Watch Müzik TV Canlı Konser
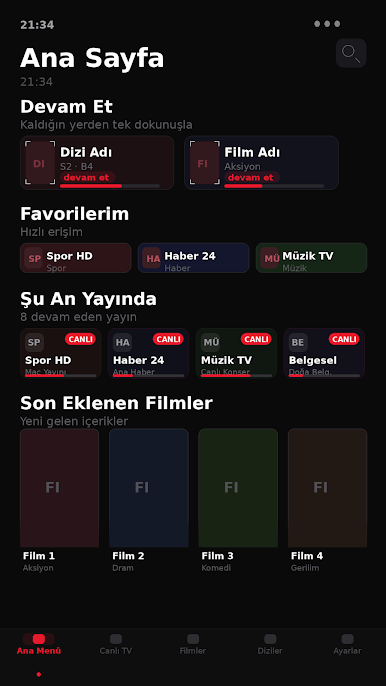 (x=236, y=353)
